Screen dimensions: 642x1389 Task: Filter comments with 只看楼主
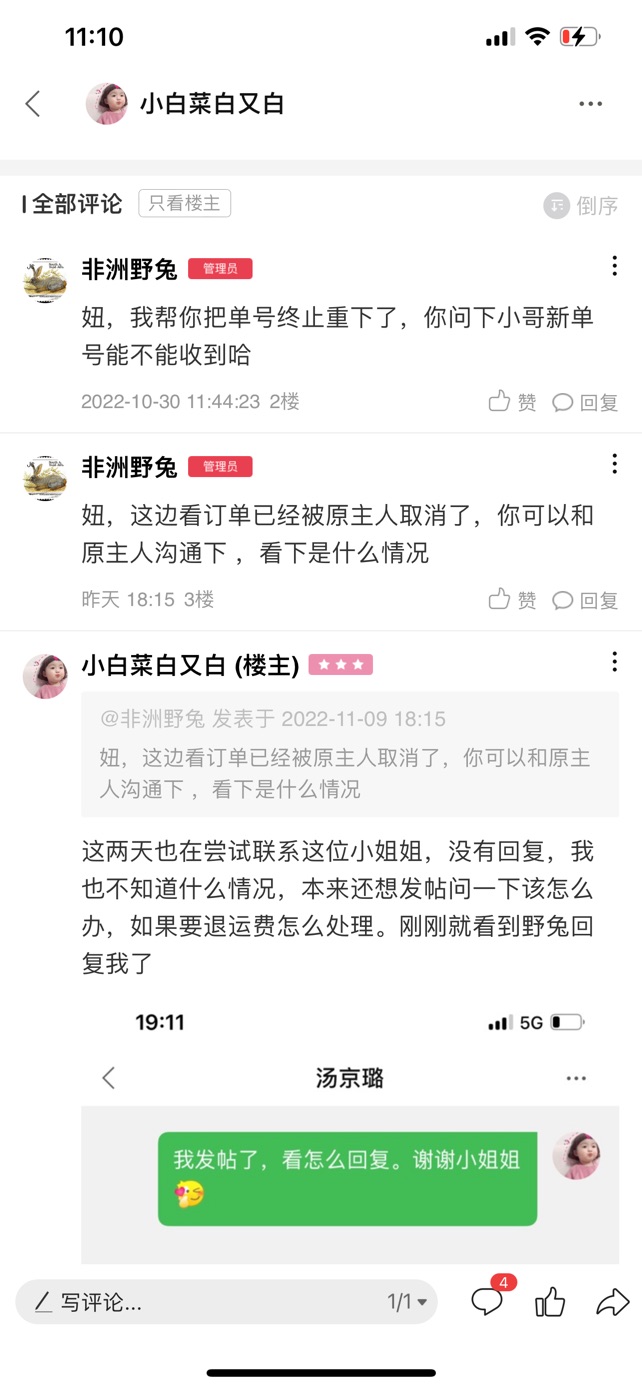(184, 204)
